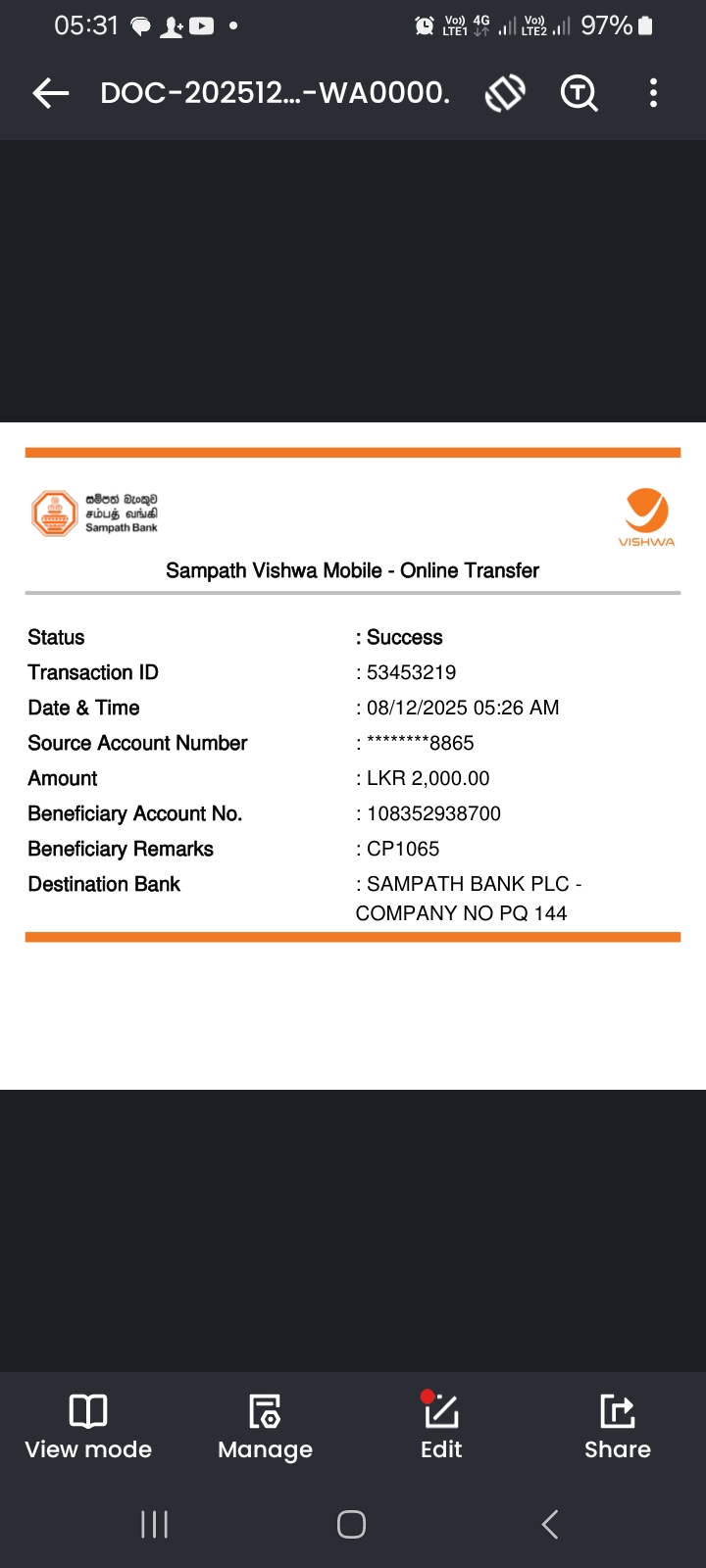This screenshot has height=1568, width=706.
Task: Switch to View mode
Action: point(88,1426)
